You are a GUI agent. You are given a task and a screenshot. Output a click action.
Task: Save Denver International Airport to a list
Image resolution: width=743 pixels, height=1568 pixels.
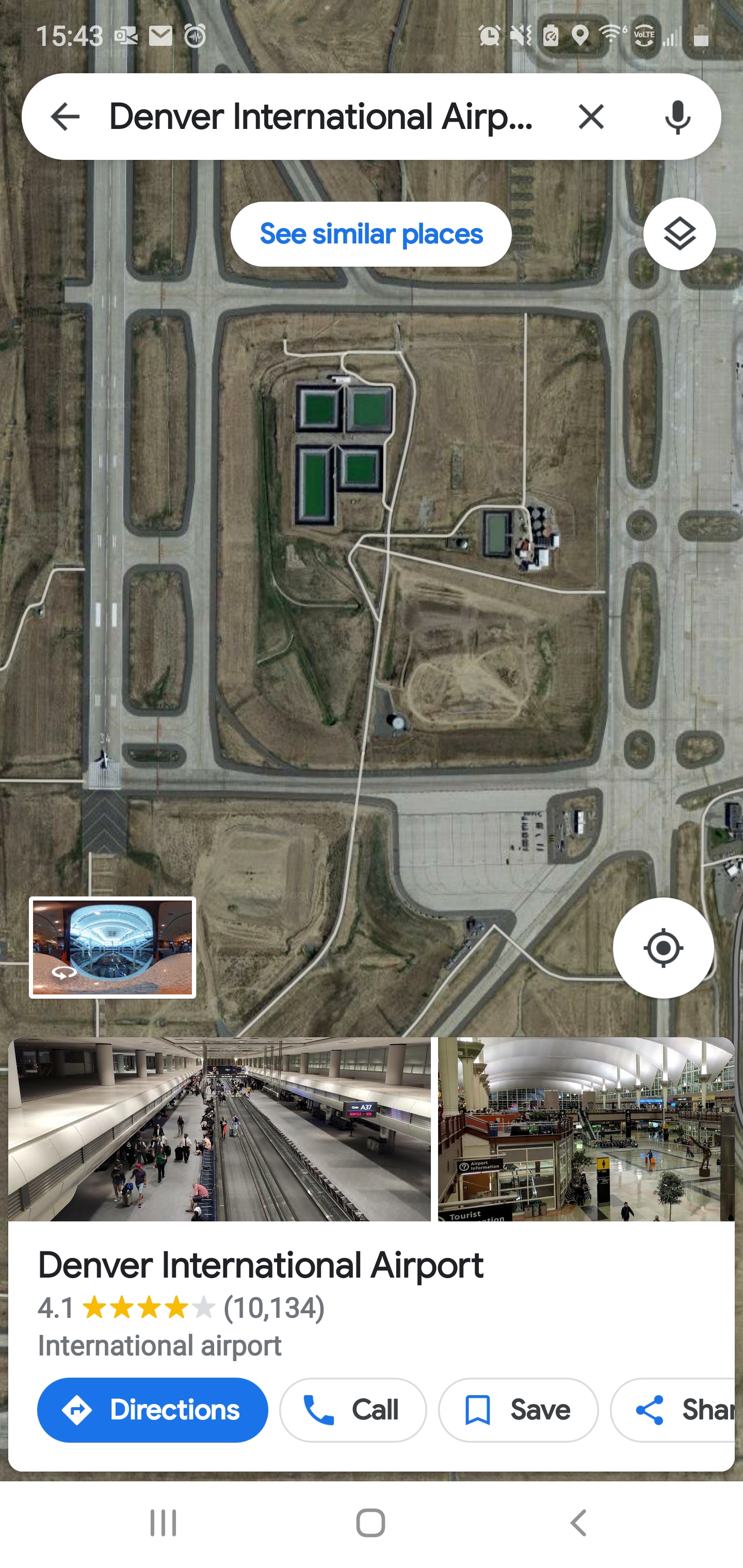518,1410
